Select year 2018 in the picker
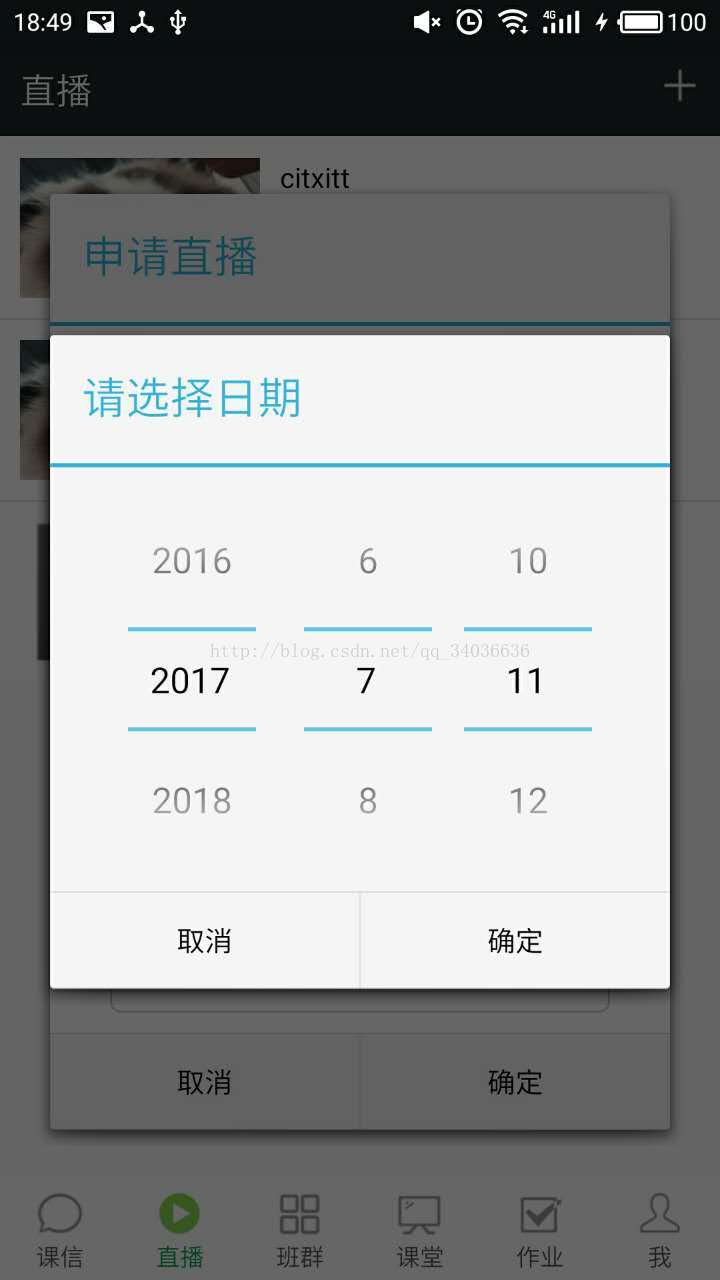This screenshot has width=720, height=1280. (x=192, y=801)
